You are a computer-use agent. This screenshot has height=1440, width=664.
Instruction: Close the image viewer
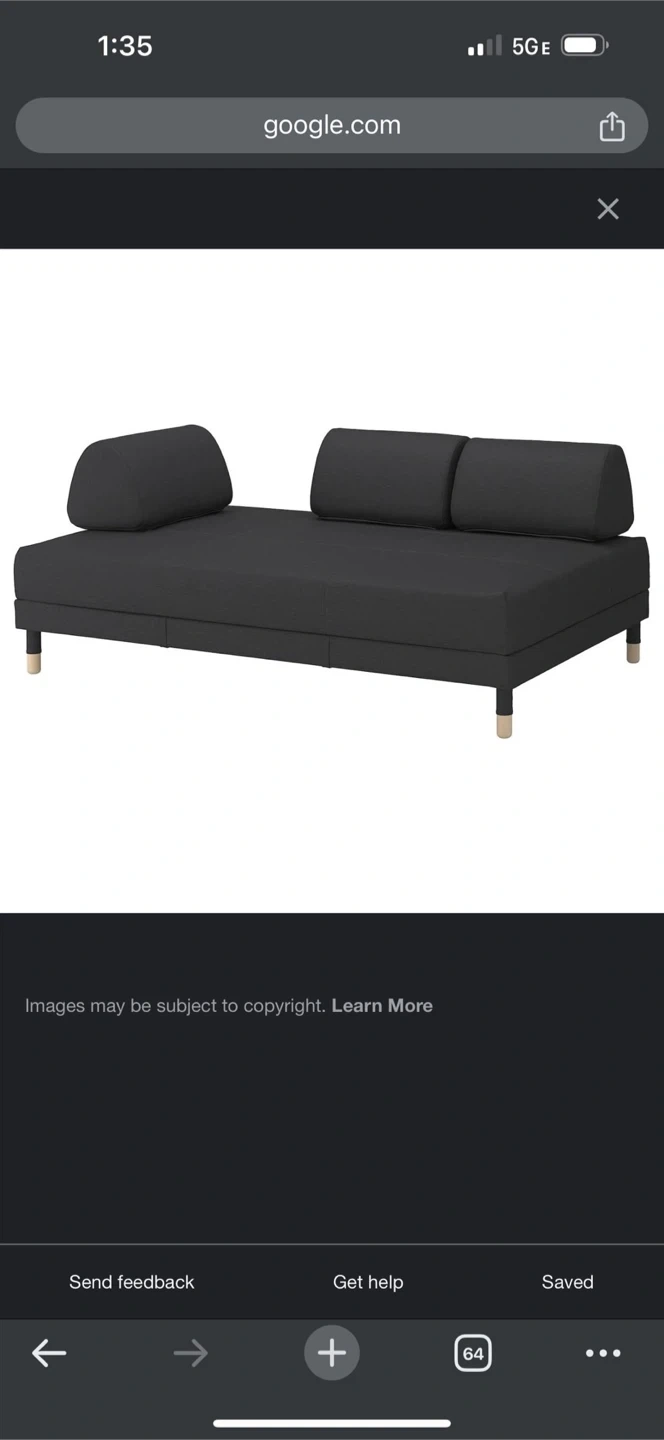607,209
